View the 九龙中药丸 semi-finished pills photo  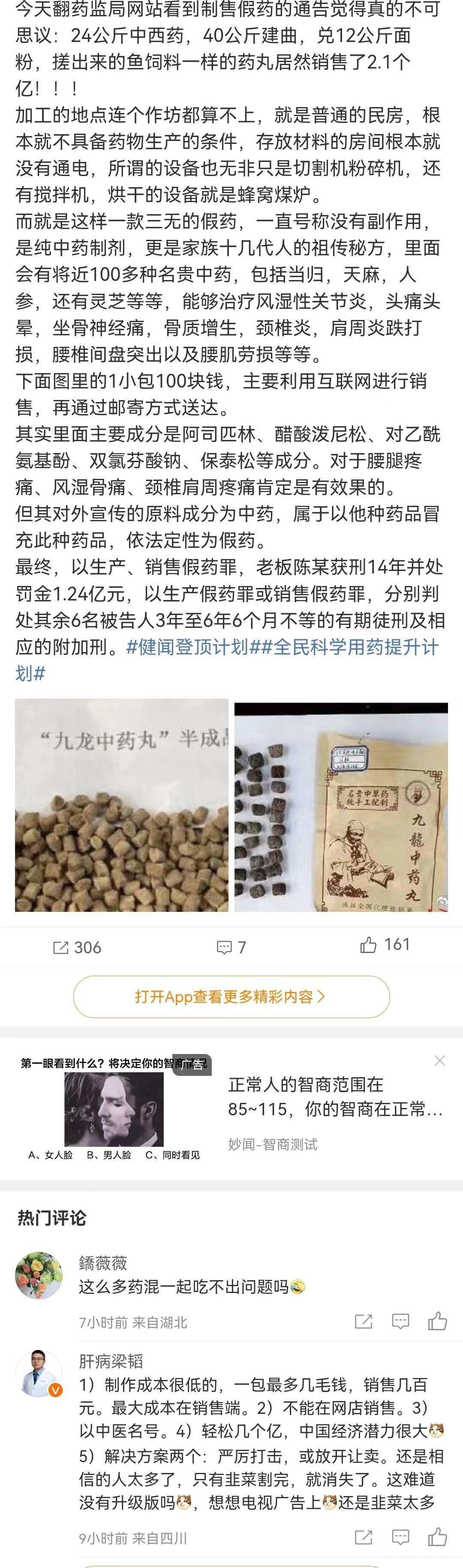(x=122, y=805)
